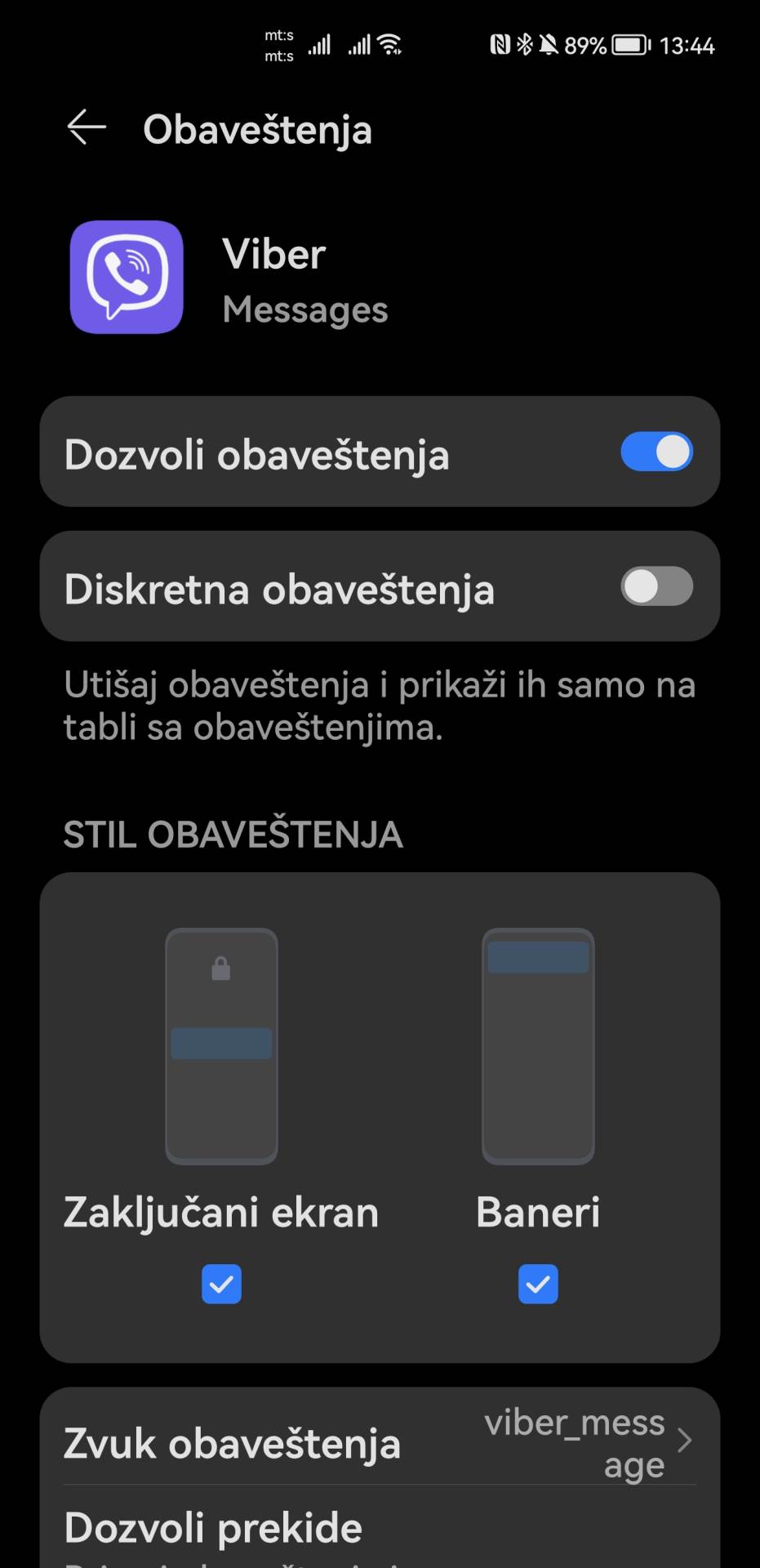Turn off Dozvoli obaveštenja switch

(x=656, y=452)
